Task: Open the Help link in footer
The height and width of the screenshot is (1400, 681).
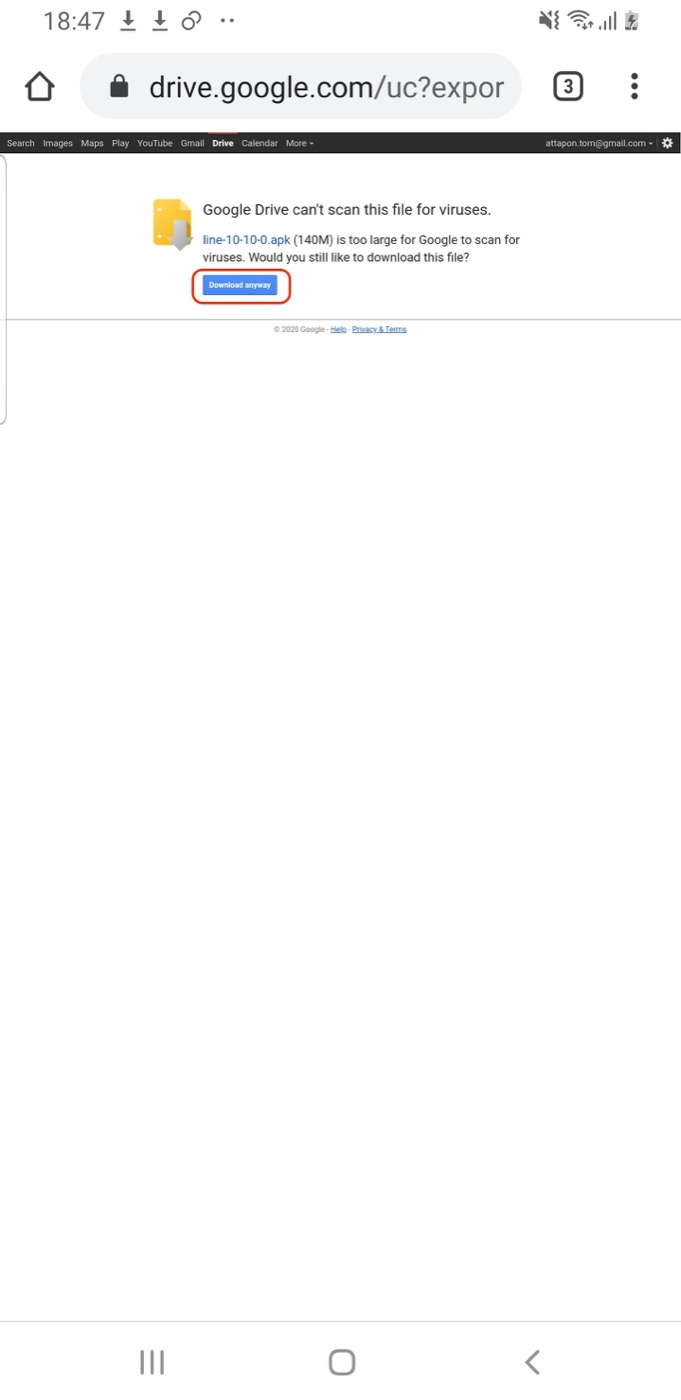Action: click(338, 329)
